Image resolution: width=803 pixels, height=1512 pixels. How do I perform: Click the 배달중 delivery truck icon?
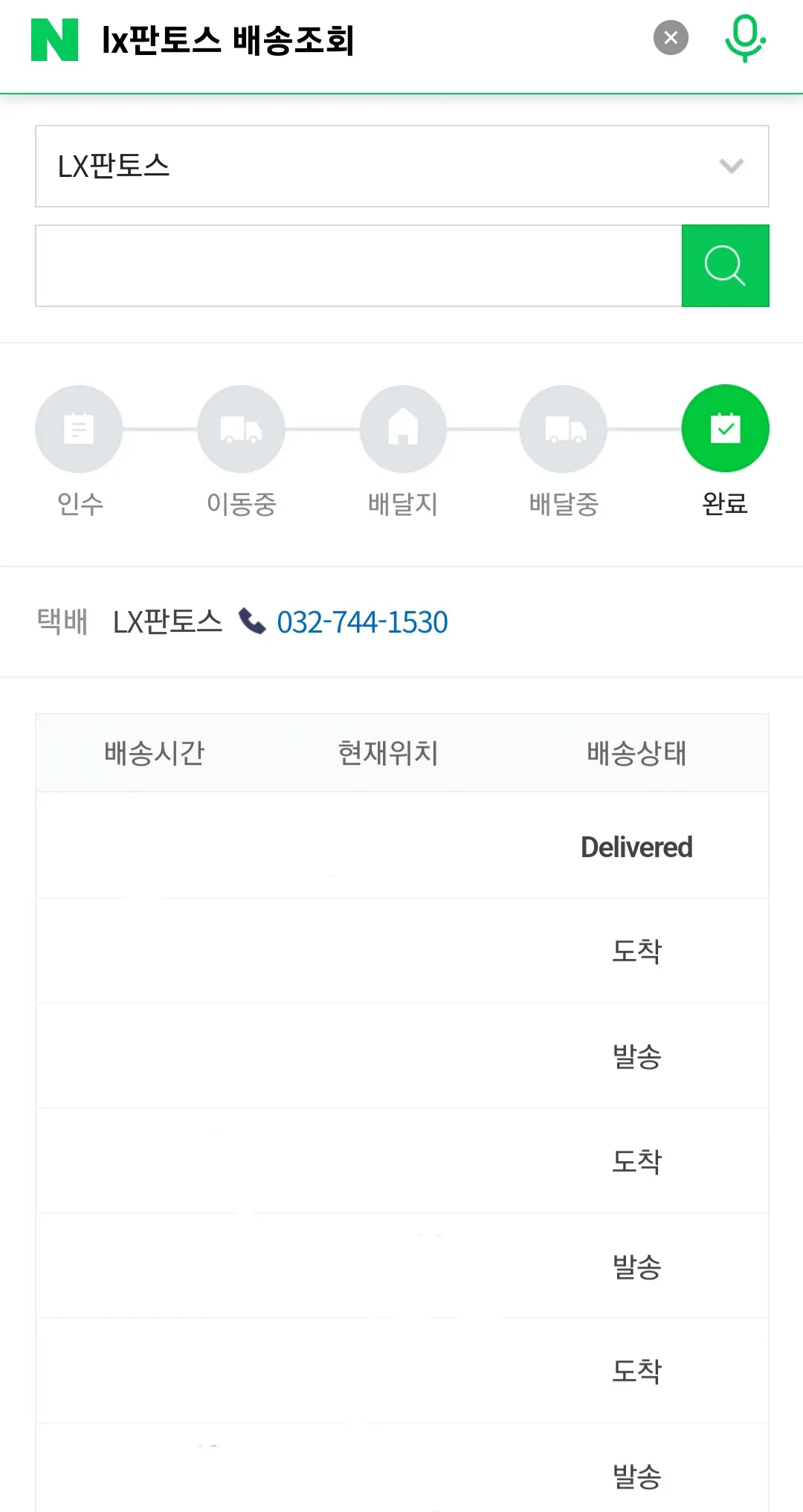[x=564, y=429]
